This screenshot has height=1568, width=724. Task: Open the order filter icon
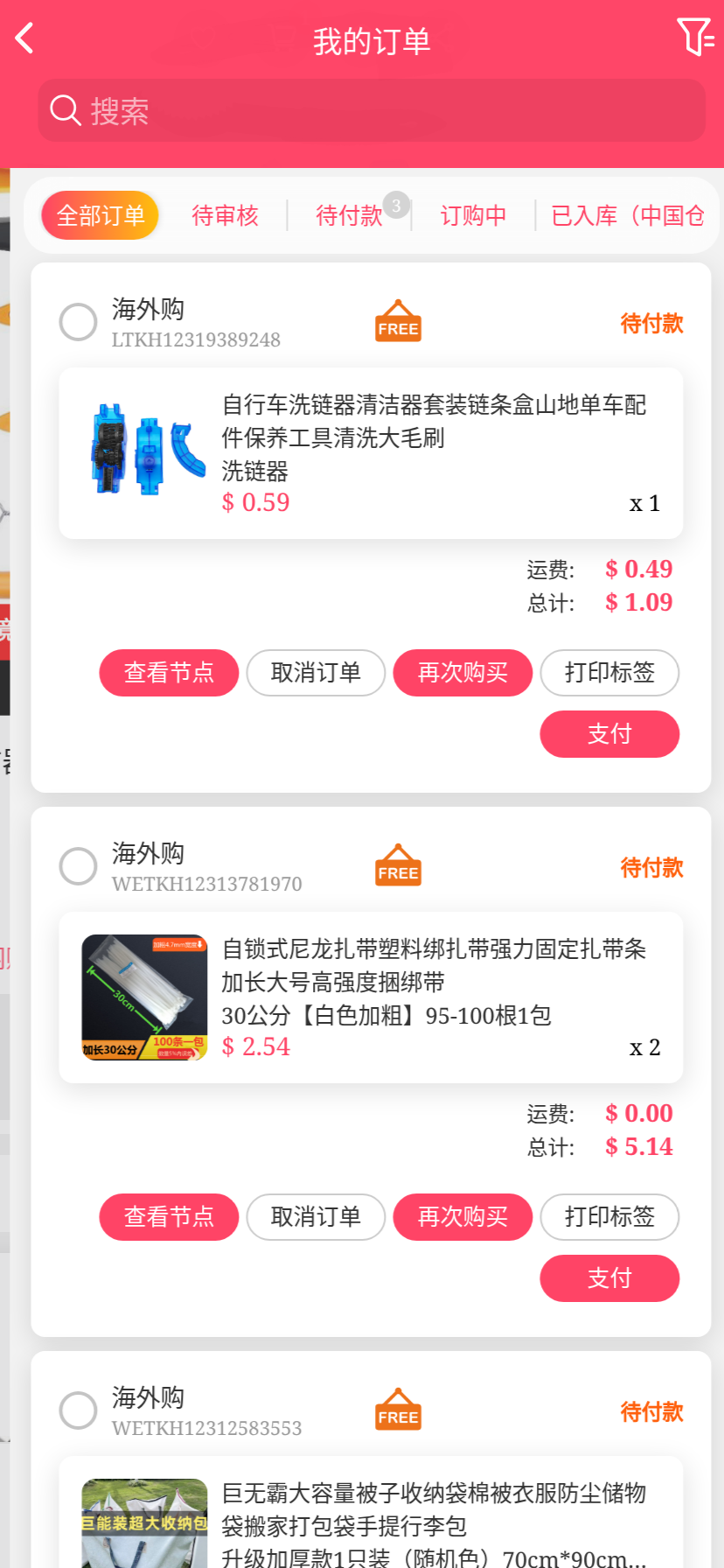coord(695,38)
